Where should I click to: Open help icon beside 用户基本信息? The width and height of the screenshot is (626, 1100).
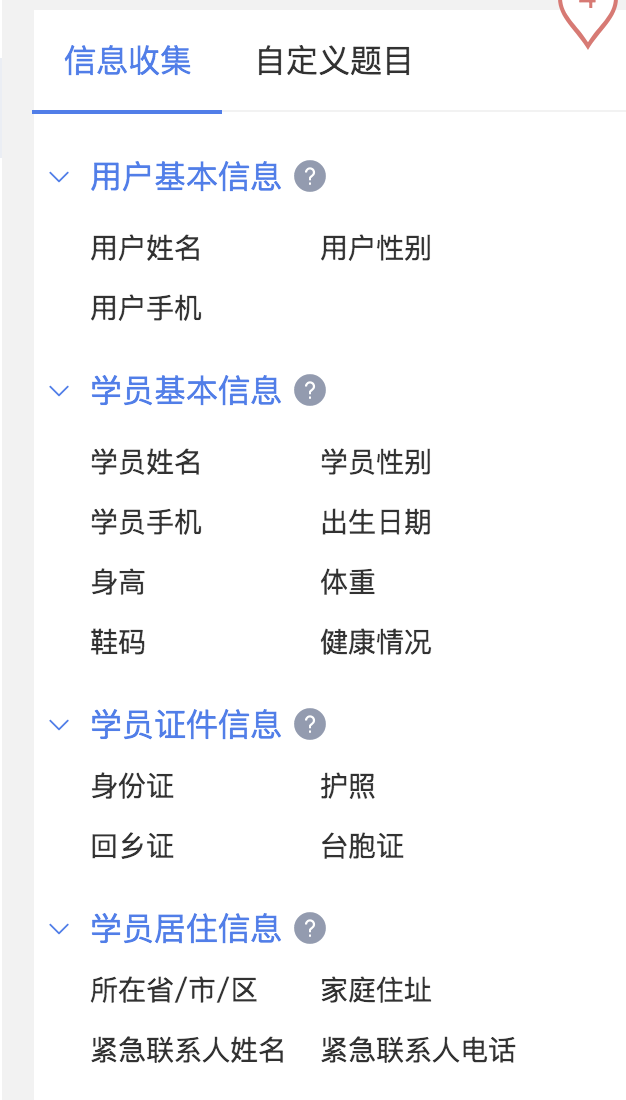click(x=310, y=178)
